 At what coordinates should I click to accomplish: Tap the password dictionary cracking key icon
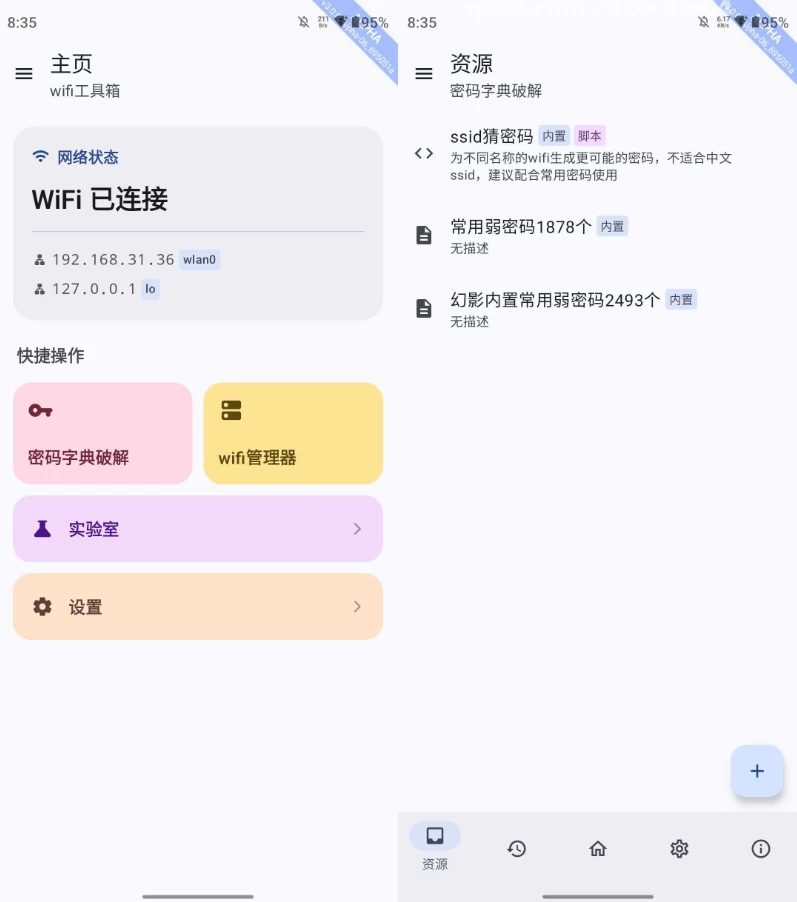(41, 410)
